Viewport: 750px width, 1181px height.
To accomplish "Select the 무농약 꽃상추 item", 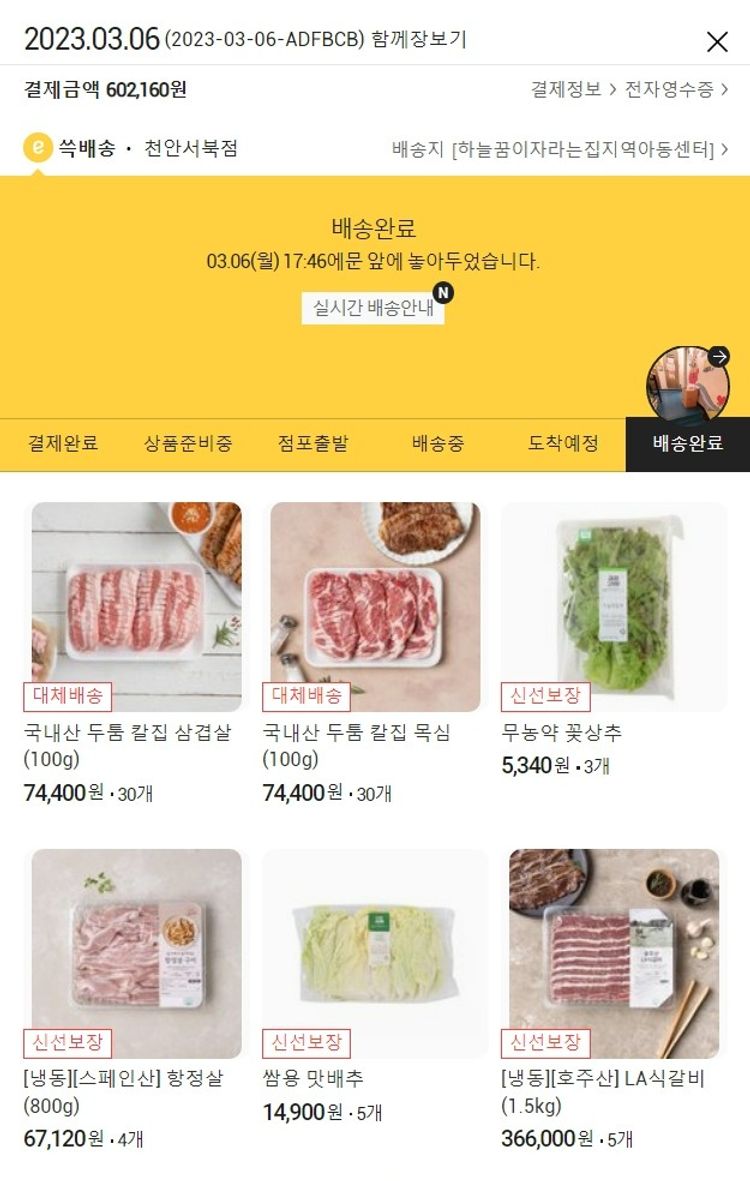I will (614, 607).
